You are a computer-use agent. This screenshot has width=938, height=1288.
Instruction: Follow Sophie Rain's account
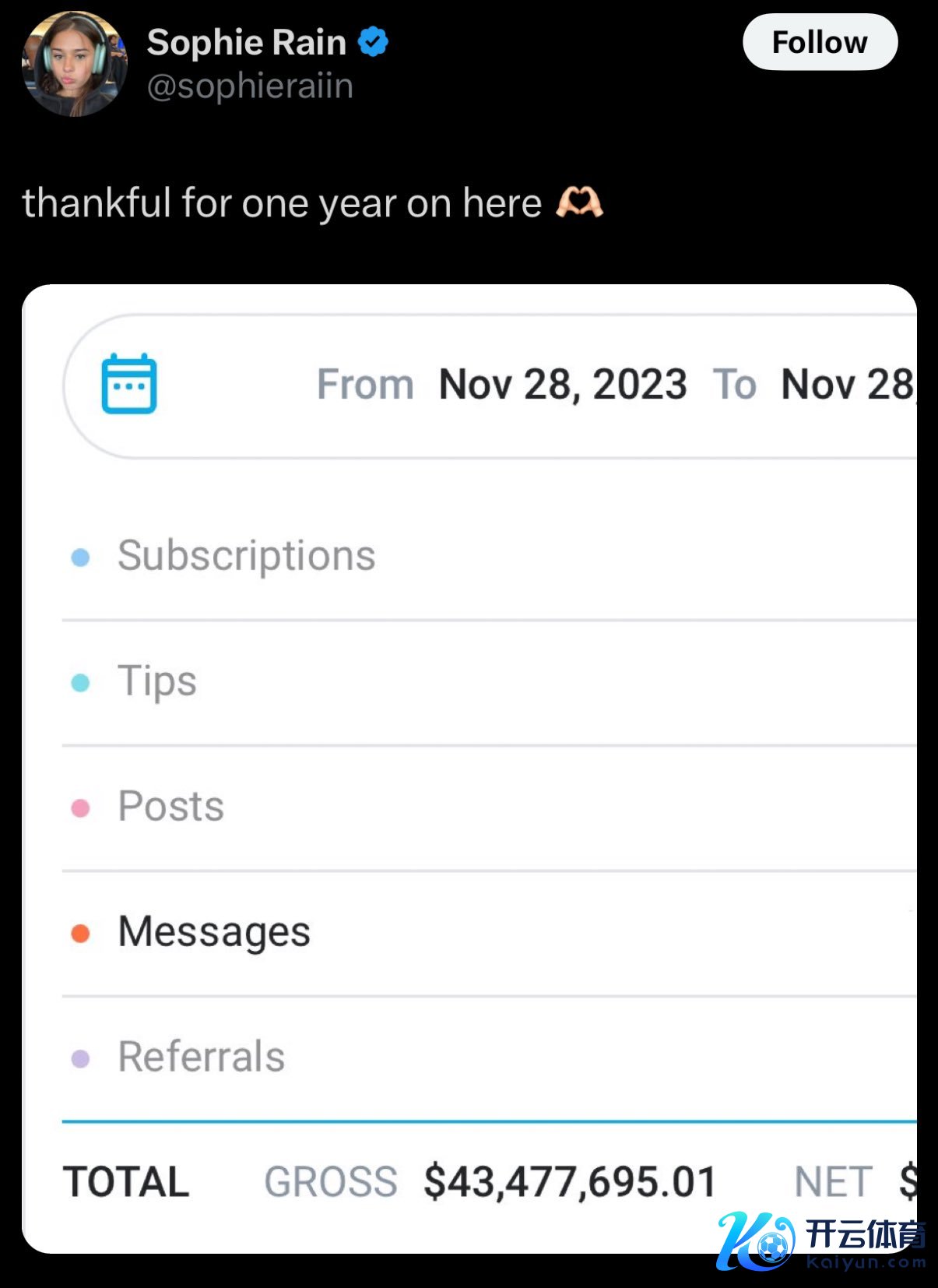tap(819, 42)
